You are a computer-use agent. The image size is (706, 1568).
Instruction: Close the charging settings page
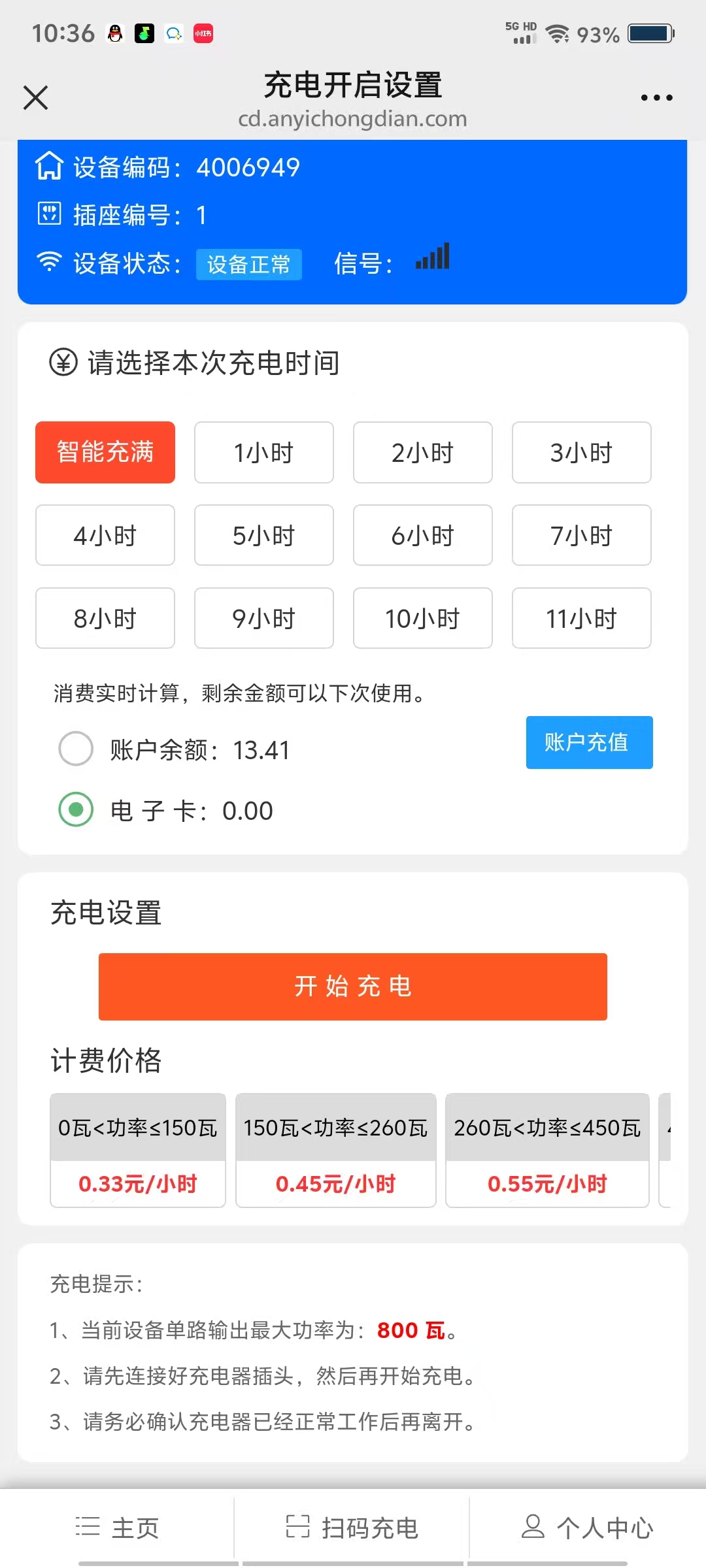coord(35,98)
